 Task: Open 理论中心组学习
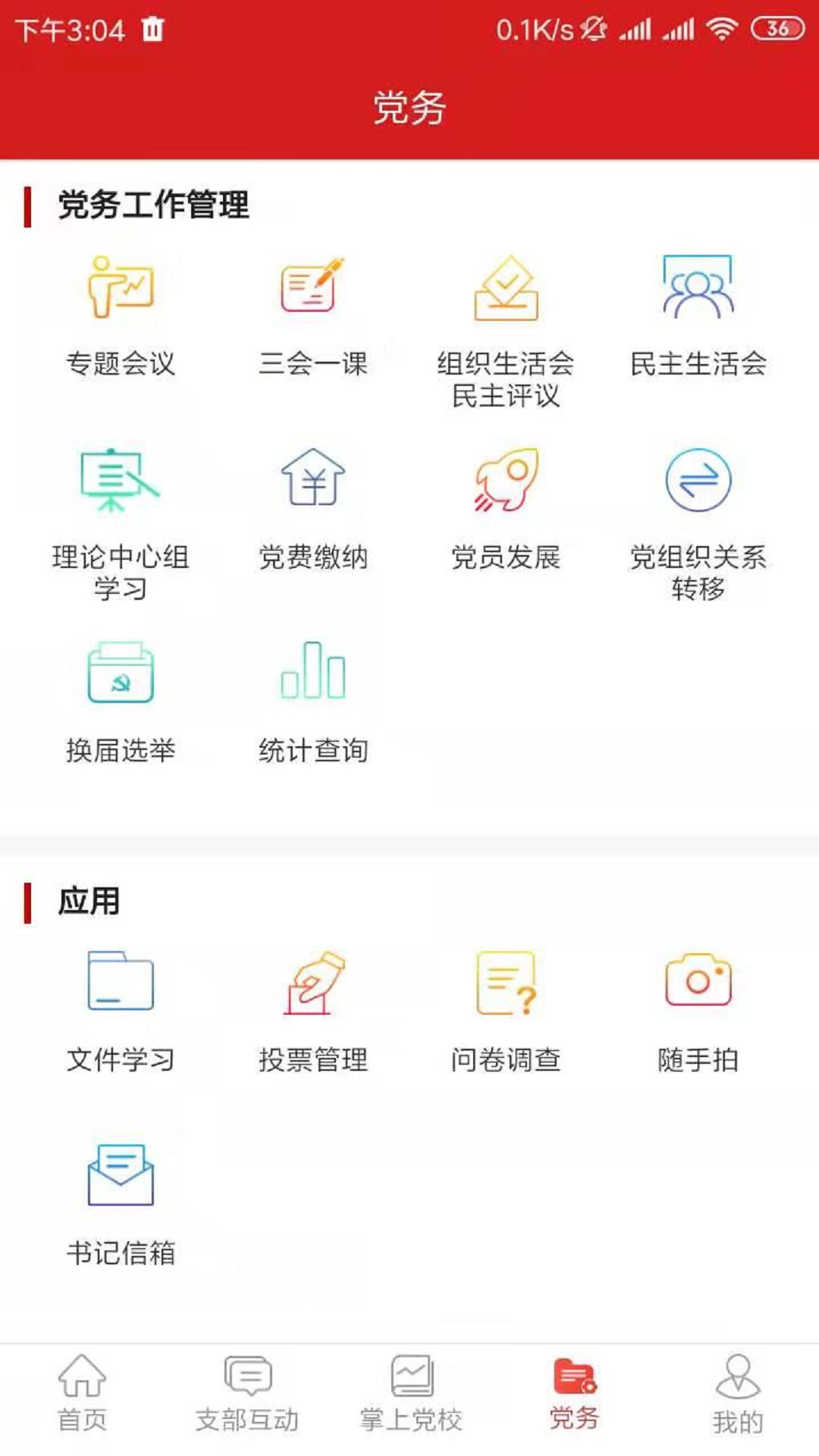(121, 525)
